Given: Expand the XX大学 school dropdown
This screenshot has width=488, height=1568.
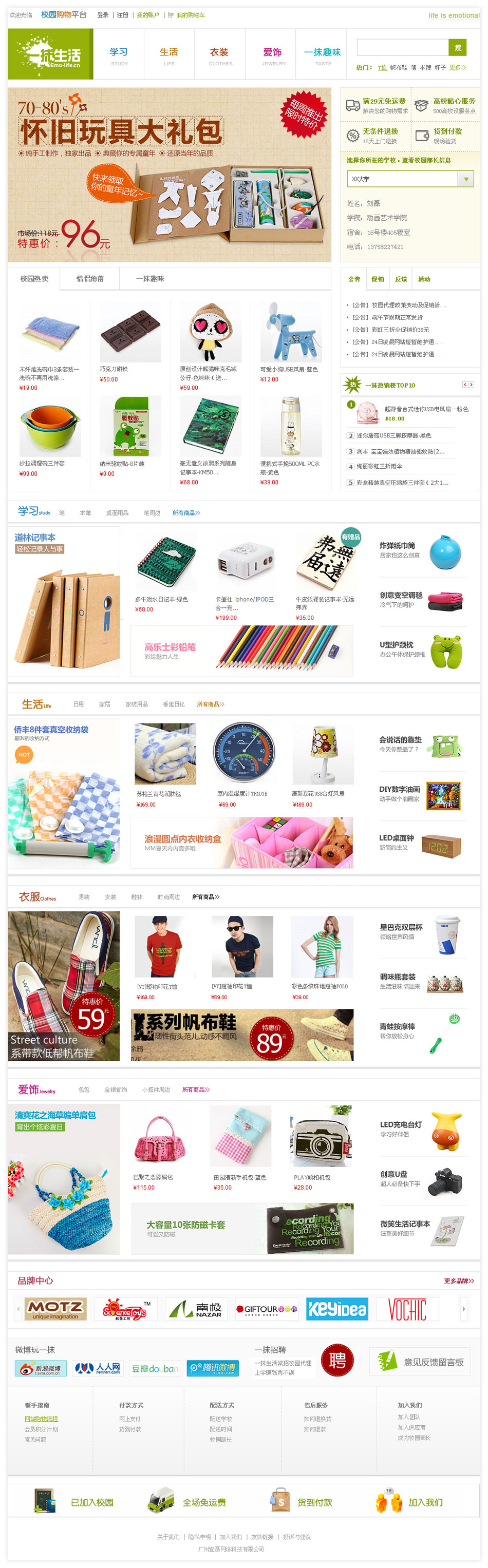Looking at the screenshot, I should [465, 179].
